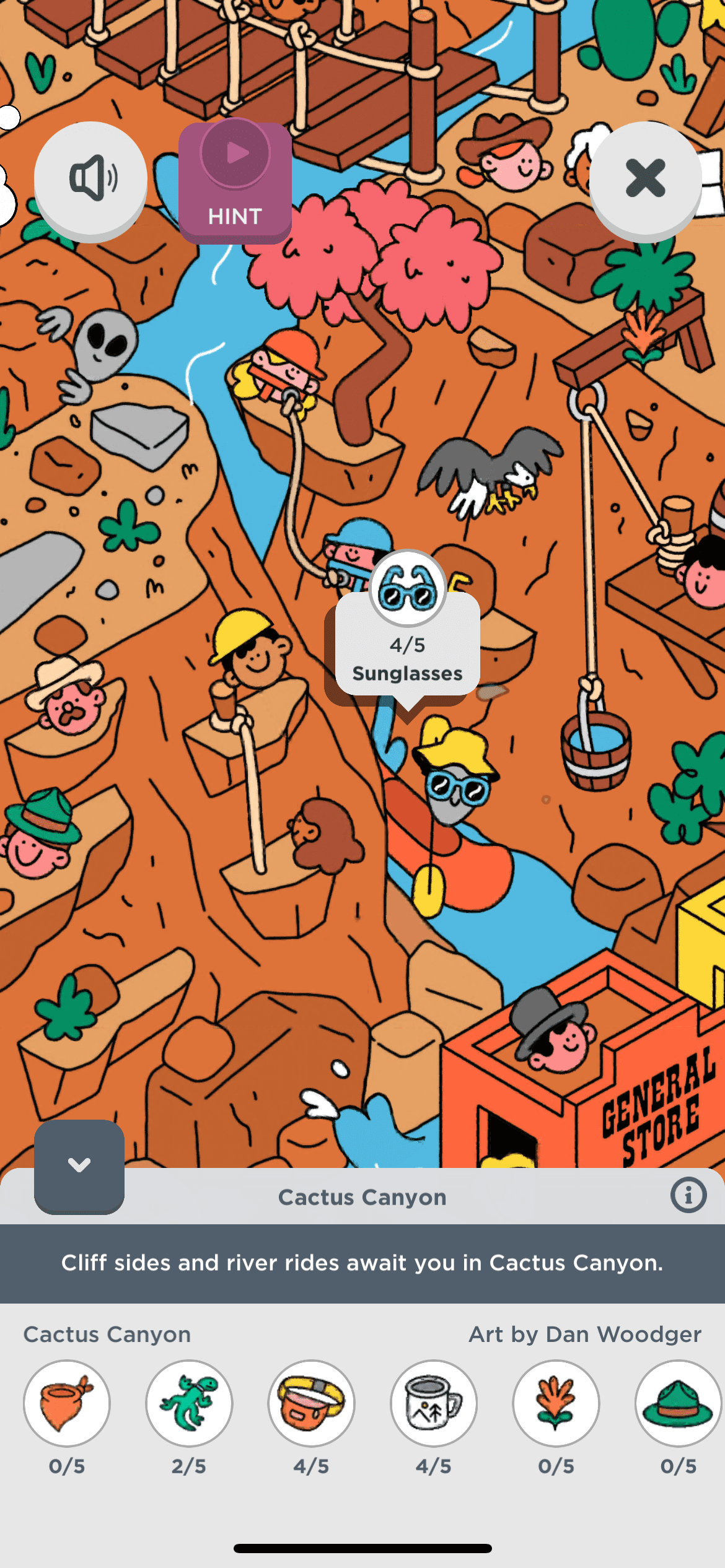Collapse the Cactus Canyon panel with the chevron
The width and height of the screenshot is (725, 1568).
(x=79, y=1165)
